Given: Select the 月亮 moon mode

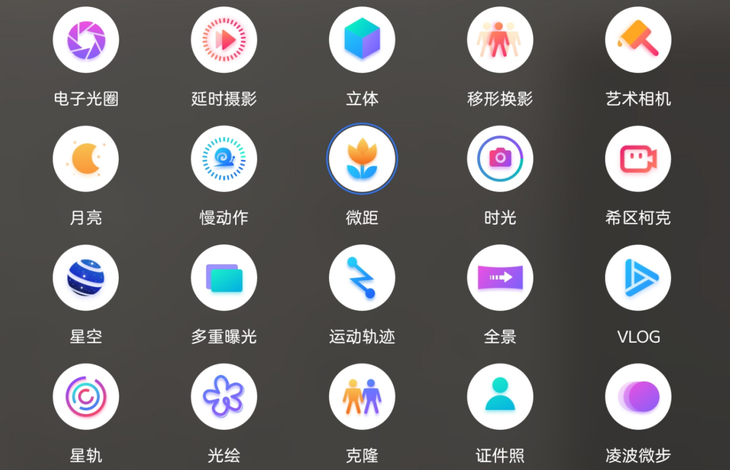Looking at the screenshot, I should [x=86, y=159].
